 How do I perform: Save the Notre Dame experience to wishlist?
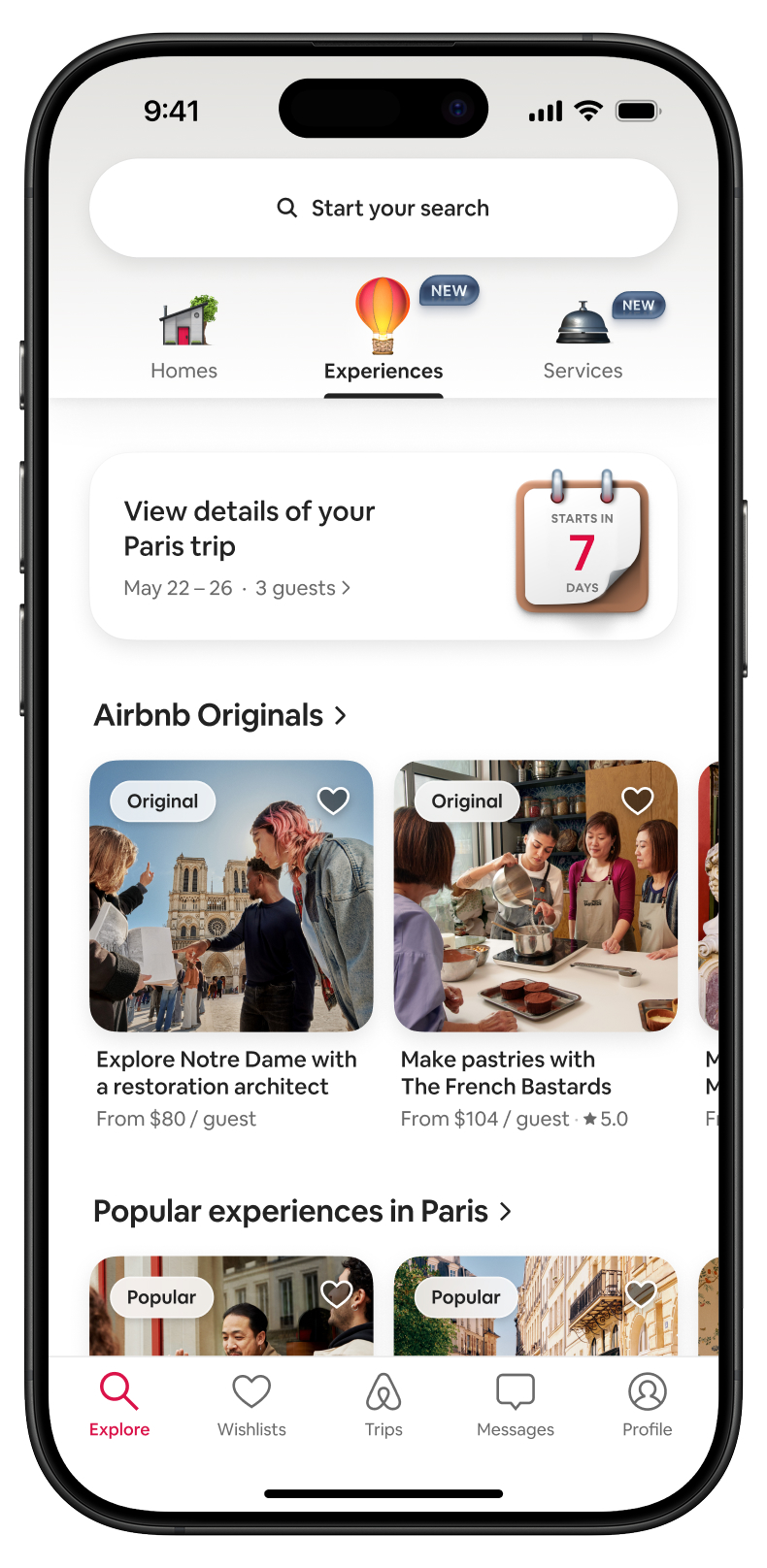pyautogui.click(x=333, y=800)
